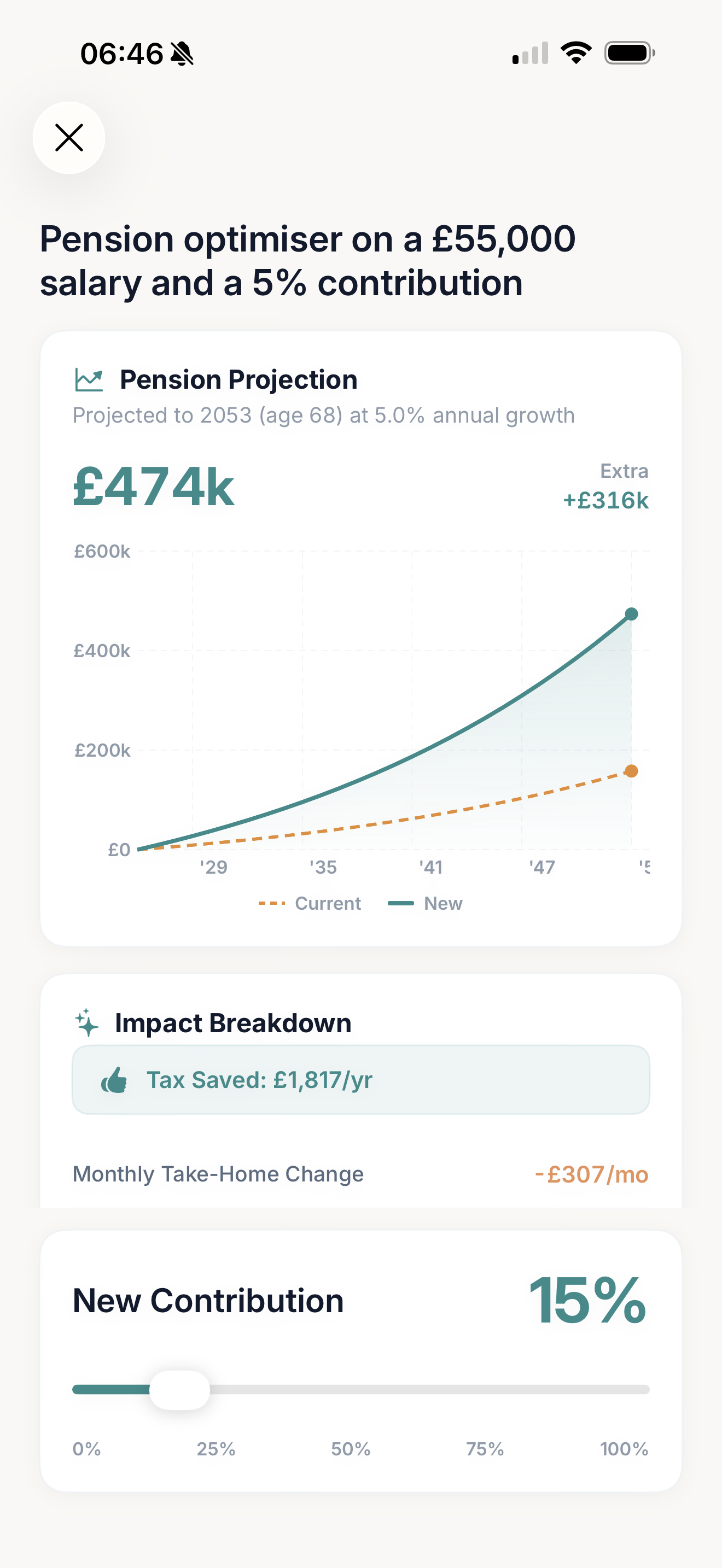Viewport: 722px width, 1568px height.
Task: Expand the Pension Projection card
Action: [x=361, y=637]
